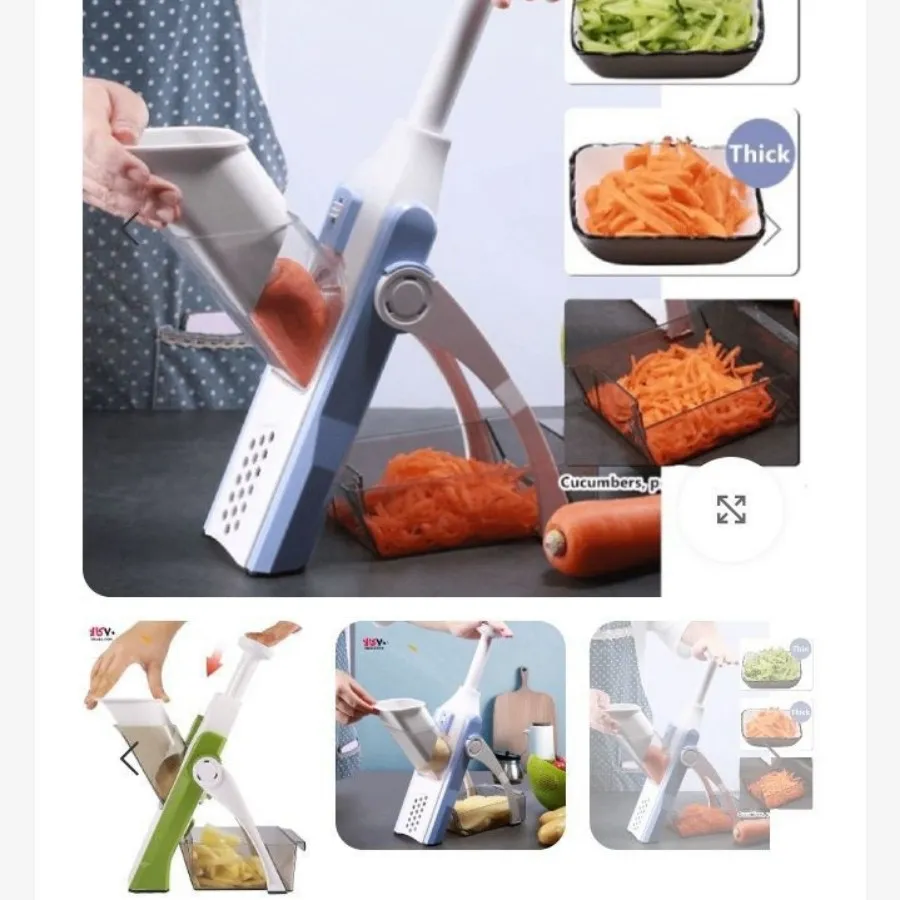Select the potato slicing thumbnail with cutting board
The height and width of the screenshot is (900, 900).
[x=450, y=735]
